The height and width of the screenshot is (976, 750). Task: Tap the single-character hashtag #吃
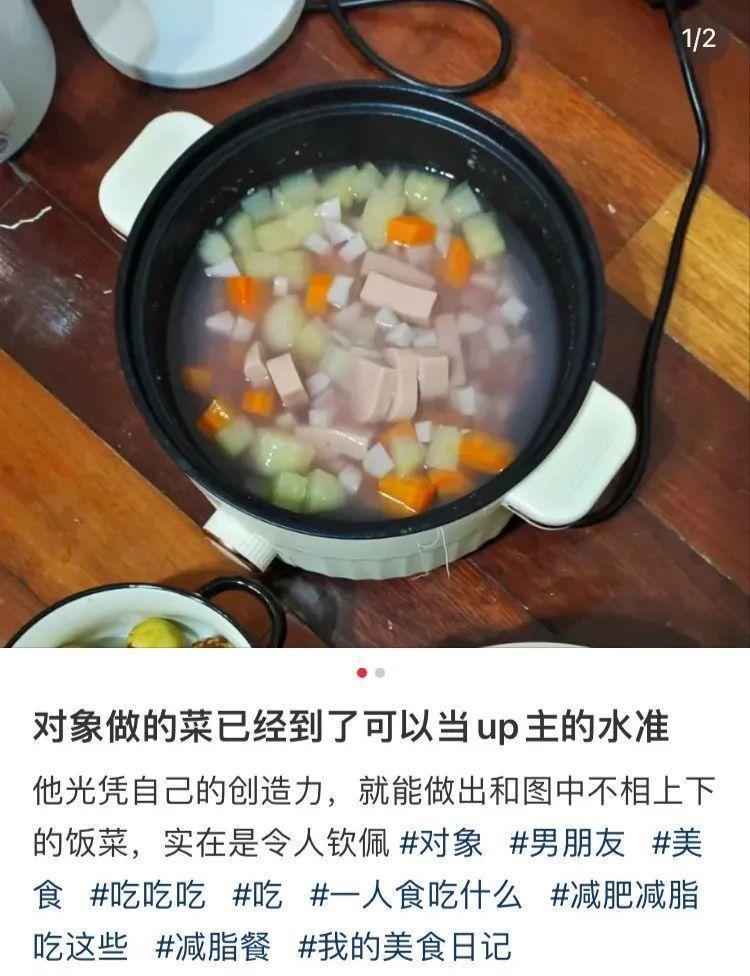[258, 894]
